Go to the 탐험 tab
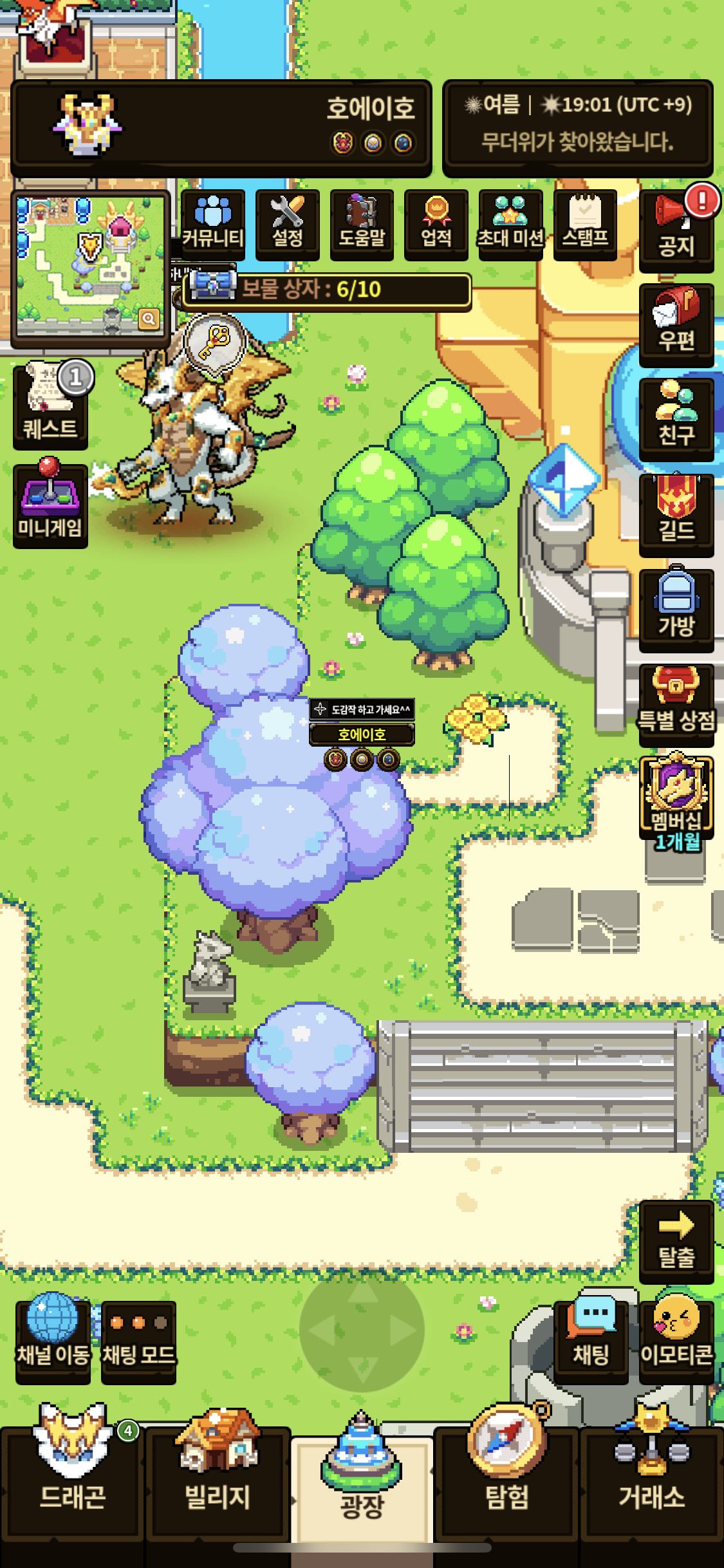The image size is (724, 1568). 507,1480
